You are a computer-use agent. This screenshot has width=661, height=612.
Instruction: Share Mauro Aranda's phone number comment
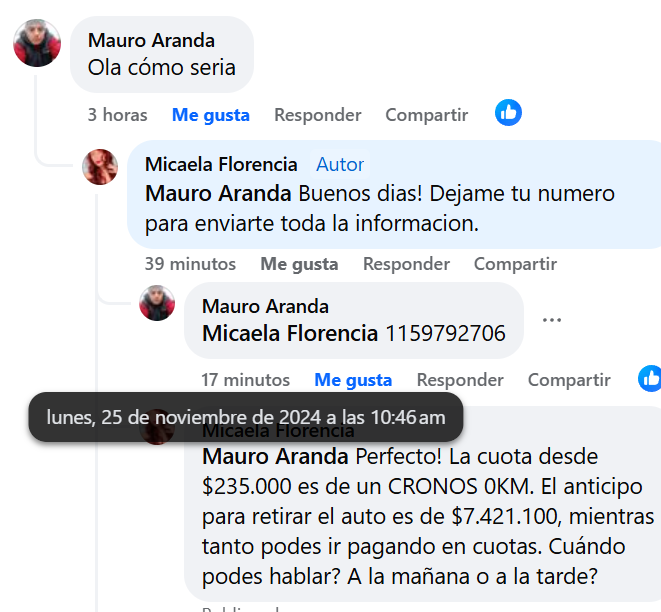tap(569, 380)
